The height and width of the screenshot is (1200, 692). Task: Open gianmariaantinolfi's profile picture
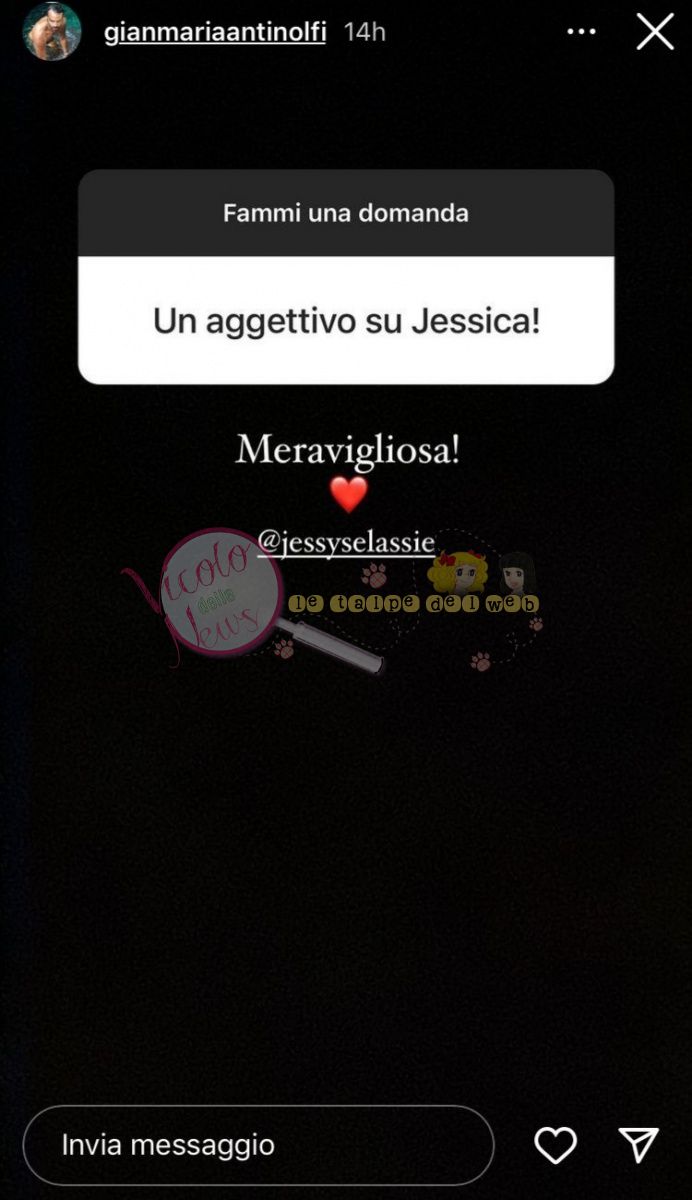coord(51,32)
